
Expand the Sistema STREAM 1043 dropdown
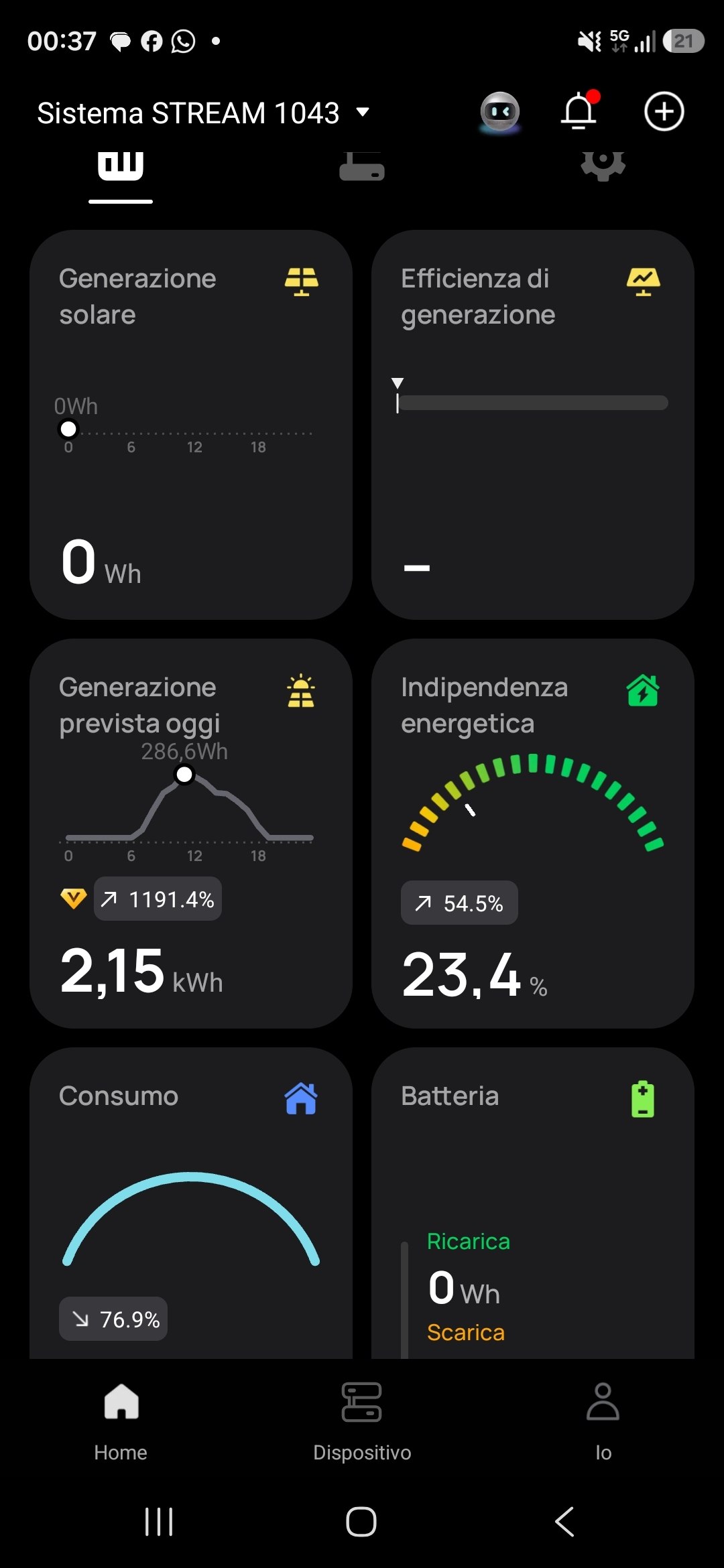[203, 113]
